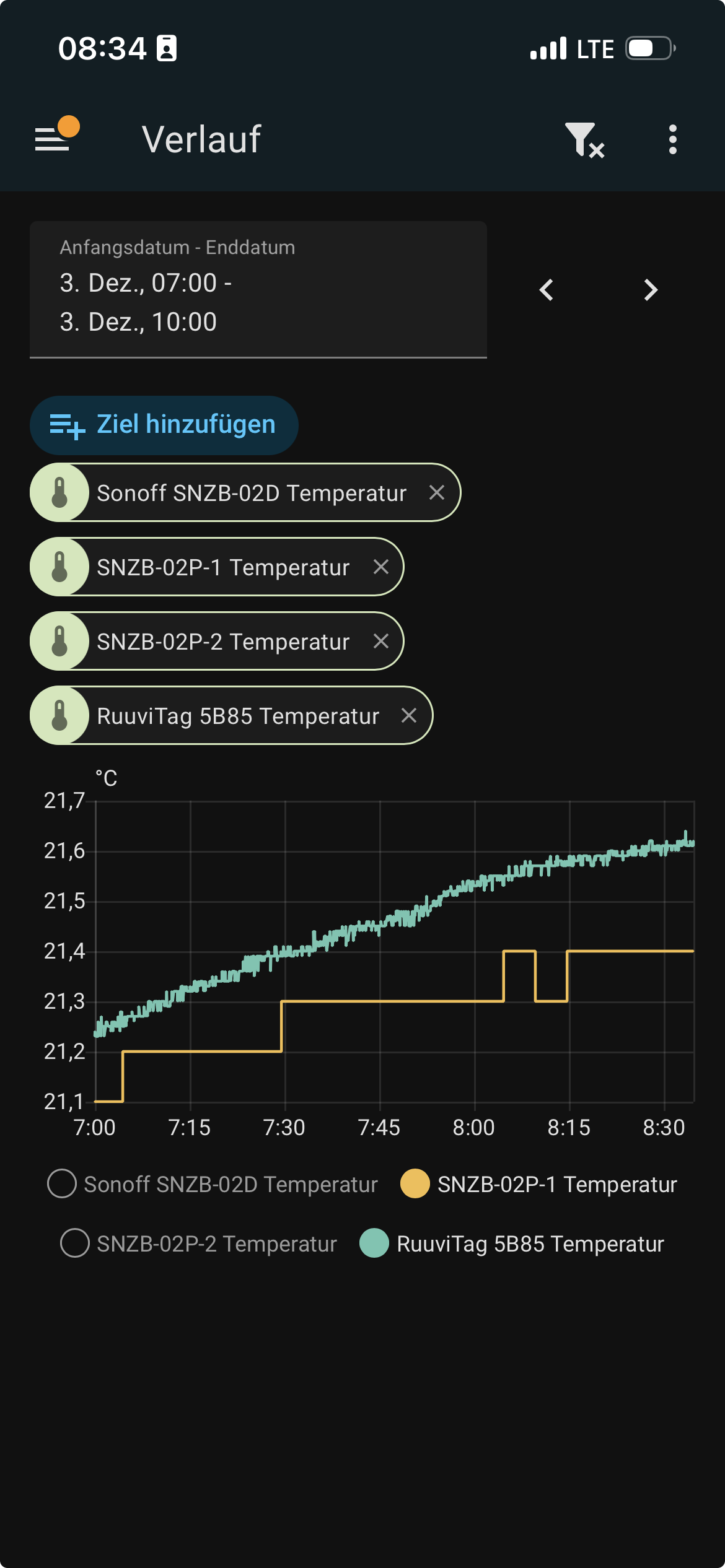Viewport: 725px width, 1568px height.
Task: Open the start and end date picker
Action: click(x=258, y=290)
